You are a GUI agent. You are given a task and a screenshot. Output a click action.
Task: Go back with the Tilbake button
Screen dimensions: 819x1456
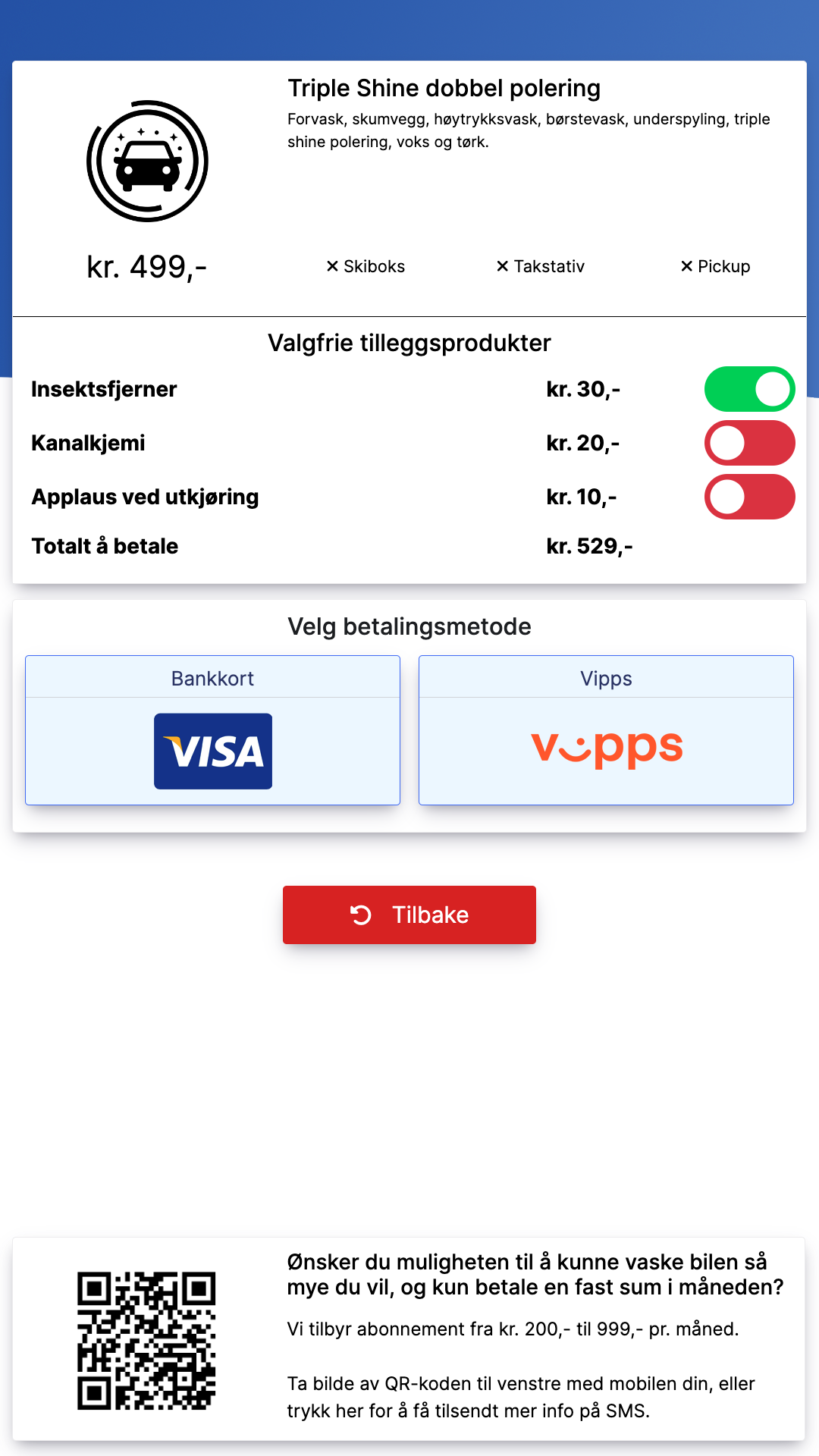(409, 915)
